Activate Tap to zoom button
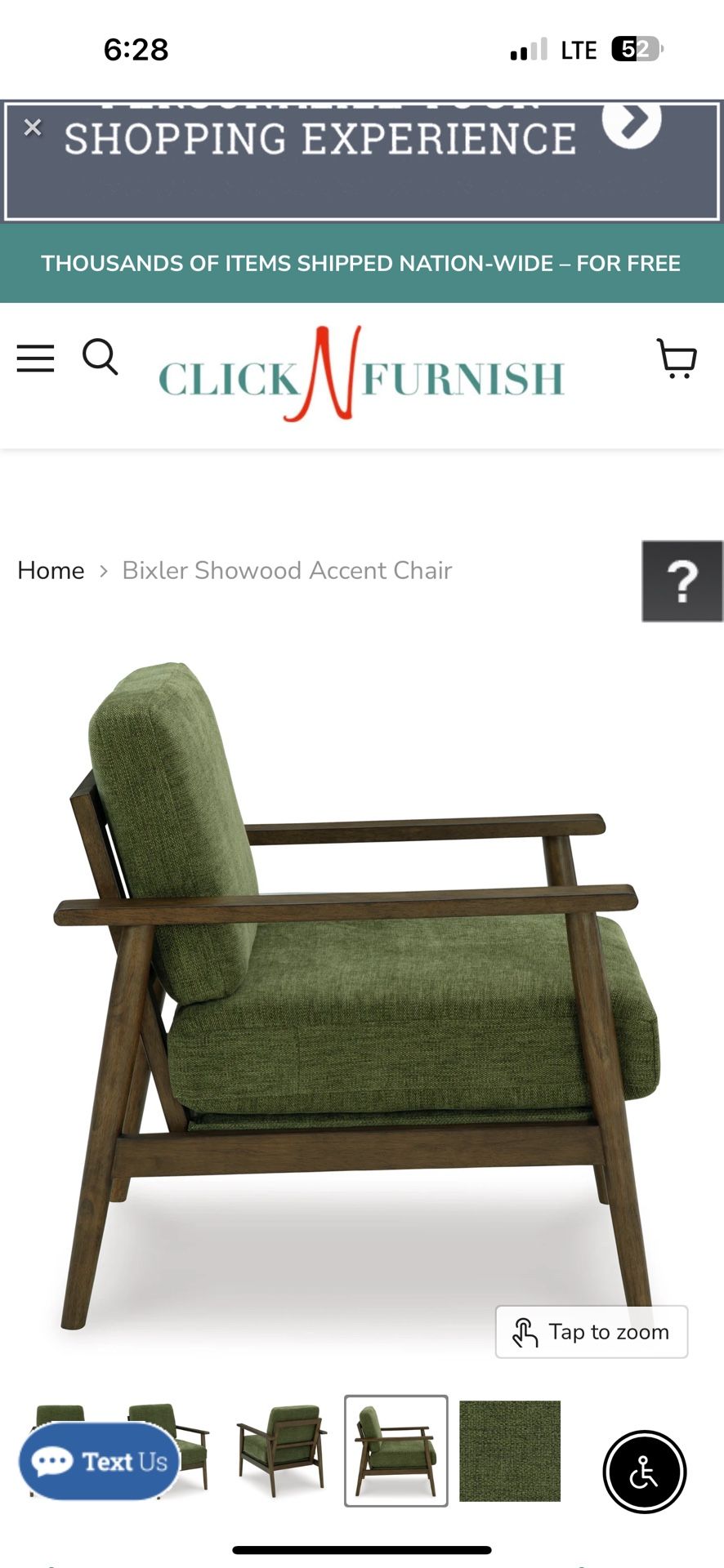 click(592, 1331)
